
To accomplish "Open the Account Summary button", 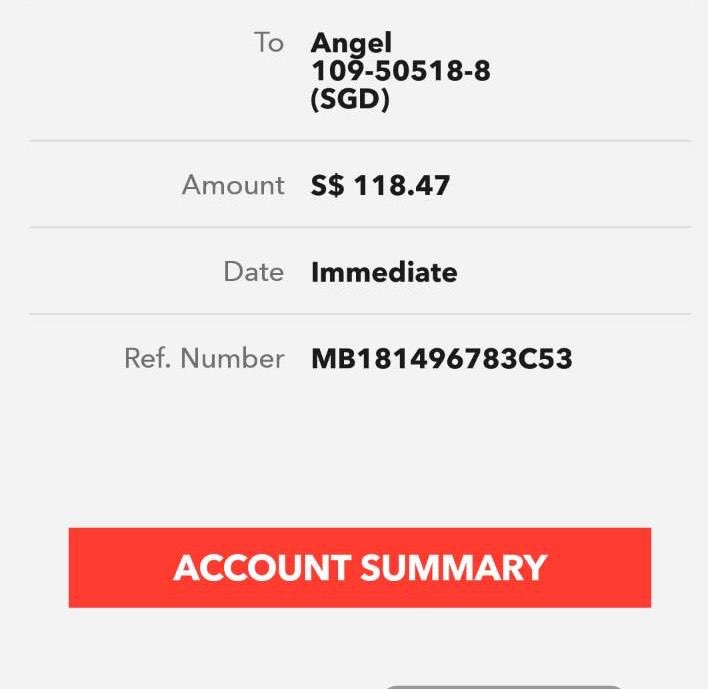I will 359,567.
